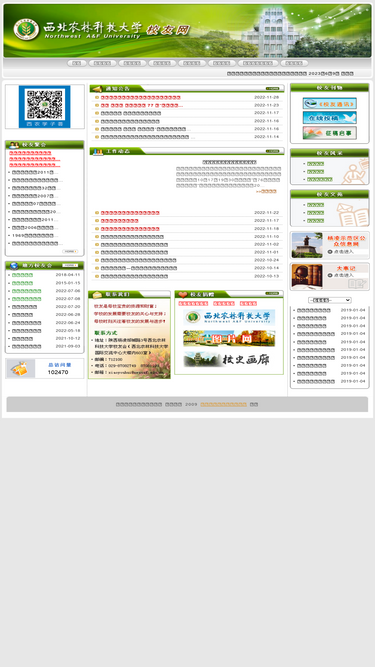Open the notice dated 2022-11-28
The image size is (375, 667).
click(140, 97)
